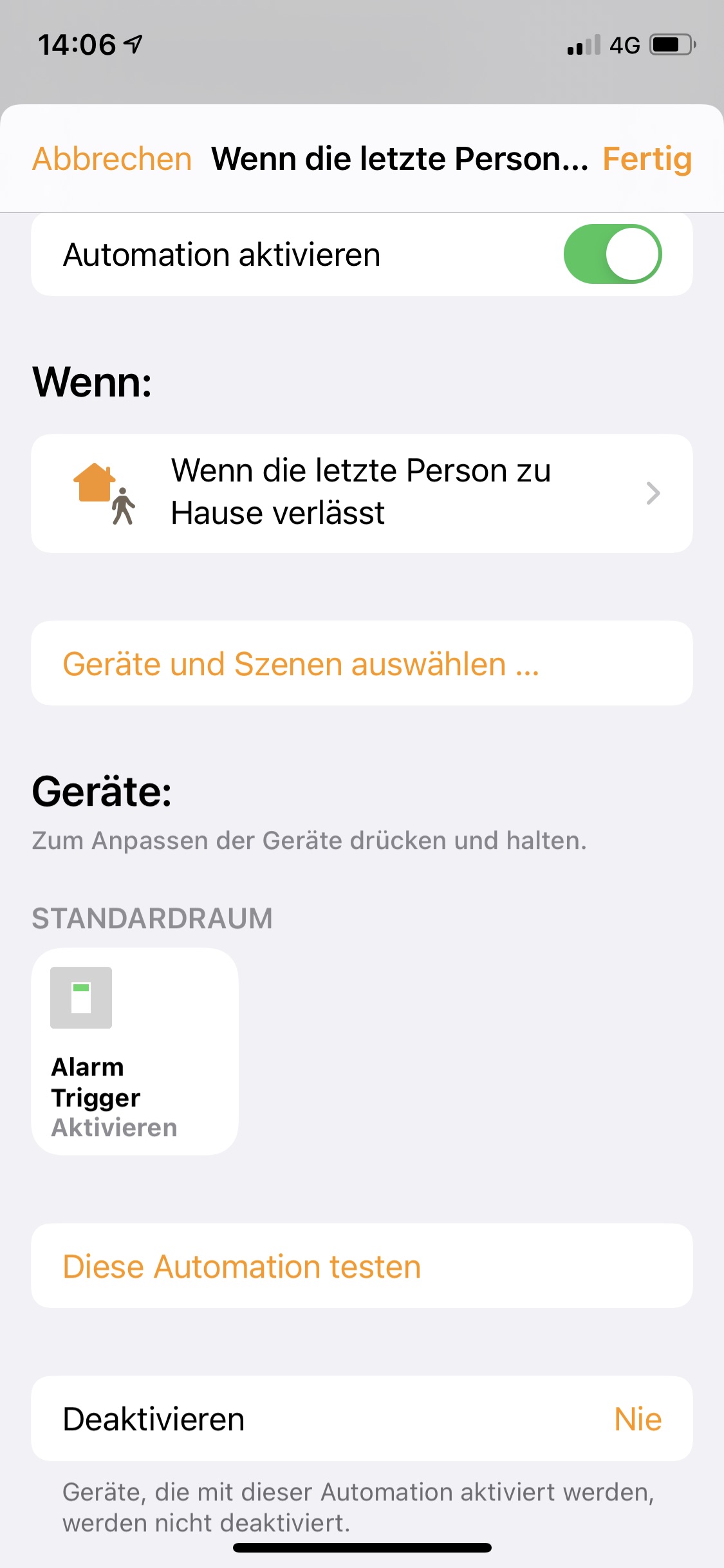Toggle the Automation aktivieren switch
Viewport: 724px width, 1568px height.
(612, 254)
